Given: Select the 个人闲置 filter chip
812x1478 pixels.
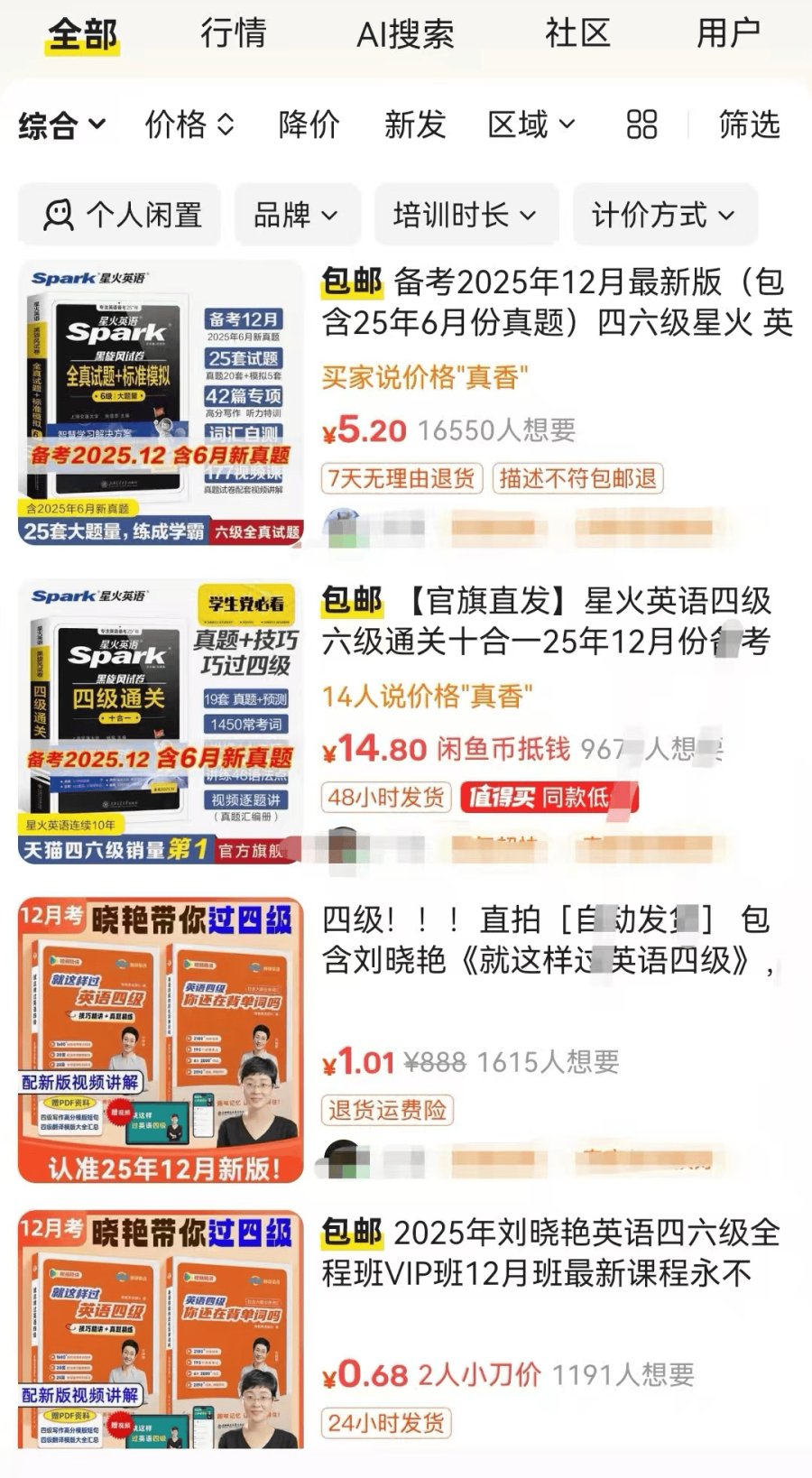Looking at the screenshot, I should tap(121, 215).
